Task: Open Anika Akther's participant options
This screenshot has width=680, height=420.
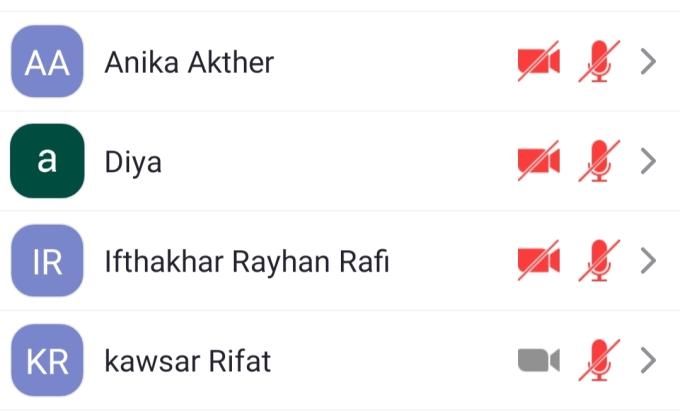Action: click(x=648, y=62)
